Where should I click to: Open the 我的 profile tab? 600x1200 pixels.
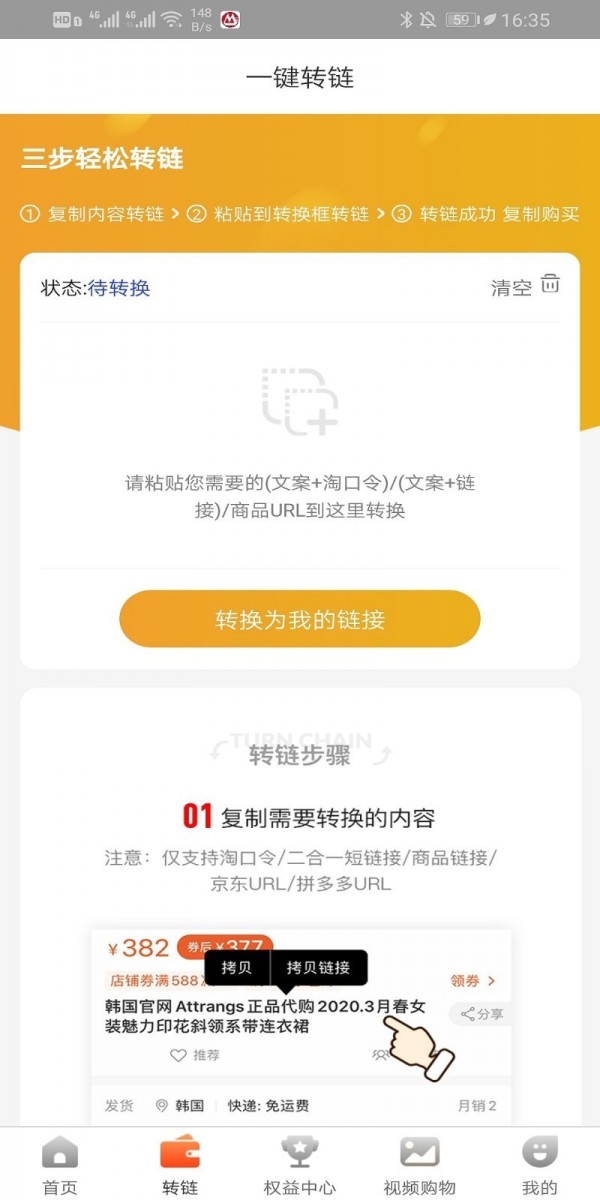(x=539, y=1165)
